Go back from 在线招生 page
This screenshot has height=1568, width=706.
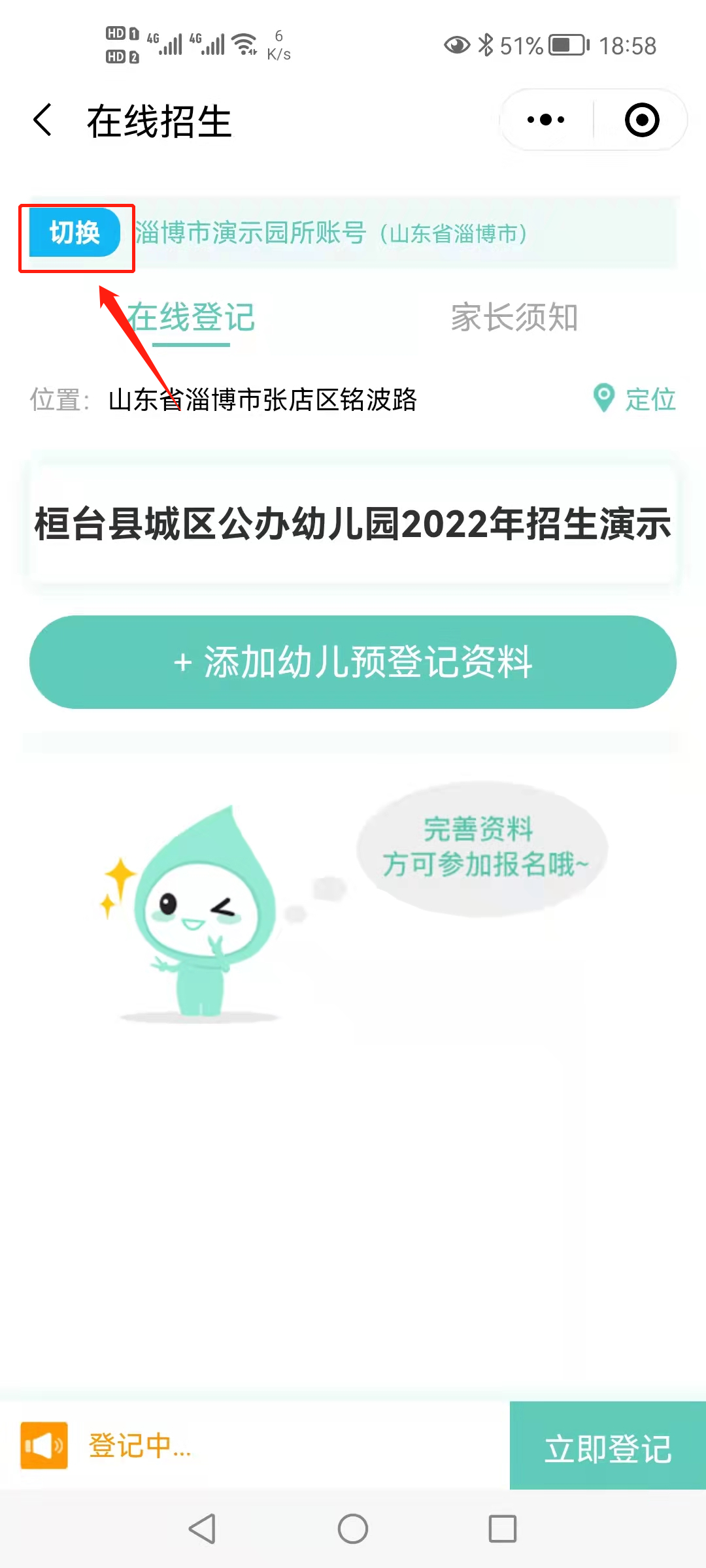click(x=42, y=120)
